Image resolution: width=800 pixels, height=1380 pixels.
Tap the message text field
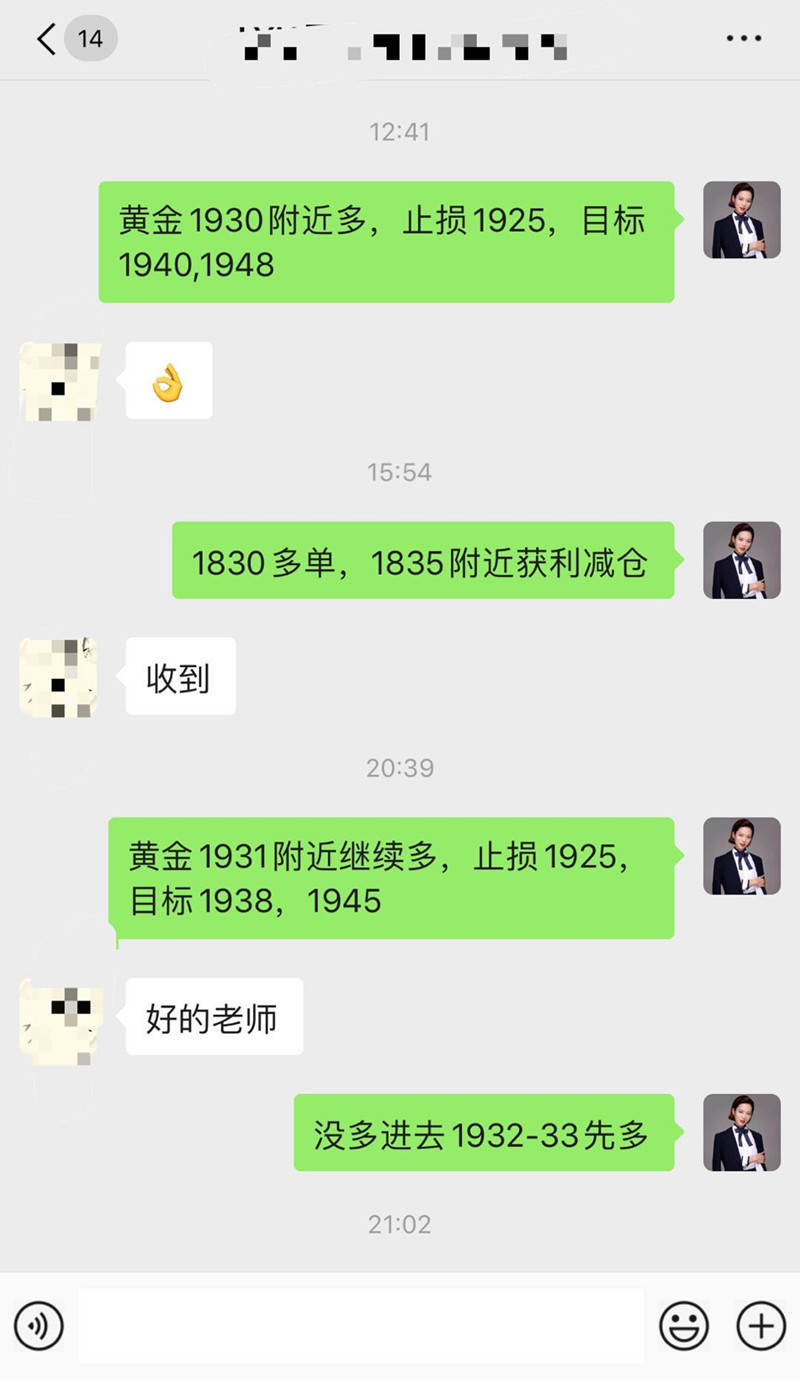pyautogui.click(x=361, y=1326)
